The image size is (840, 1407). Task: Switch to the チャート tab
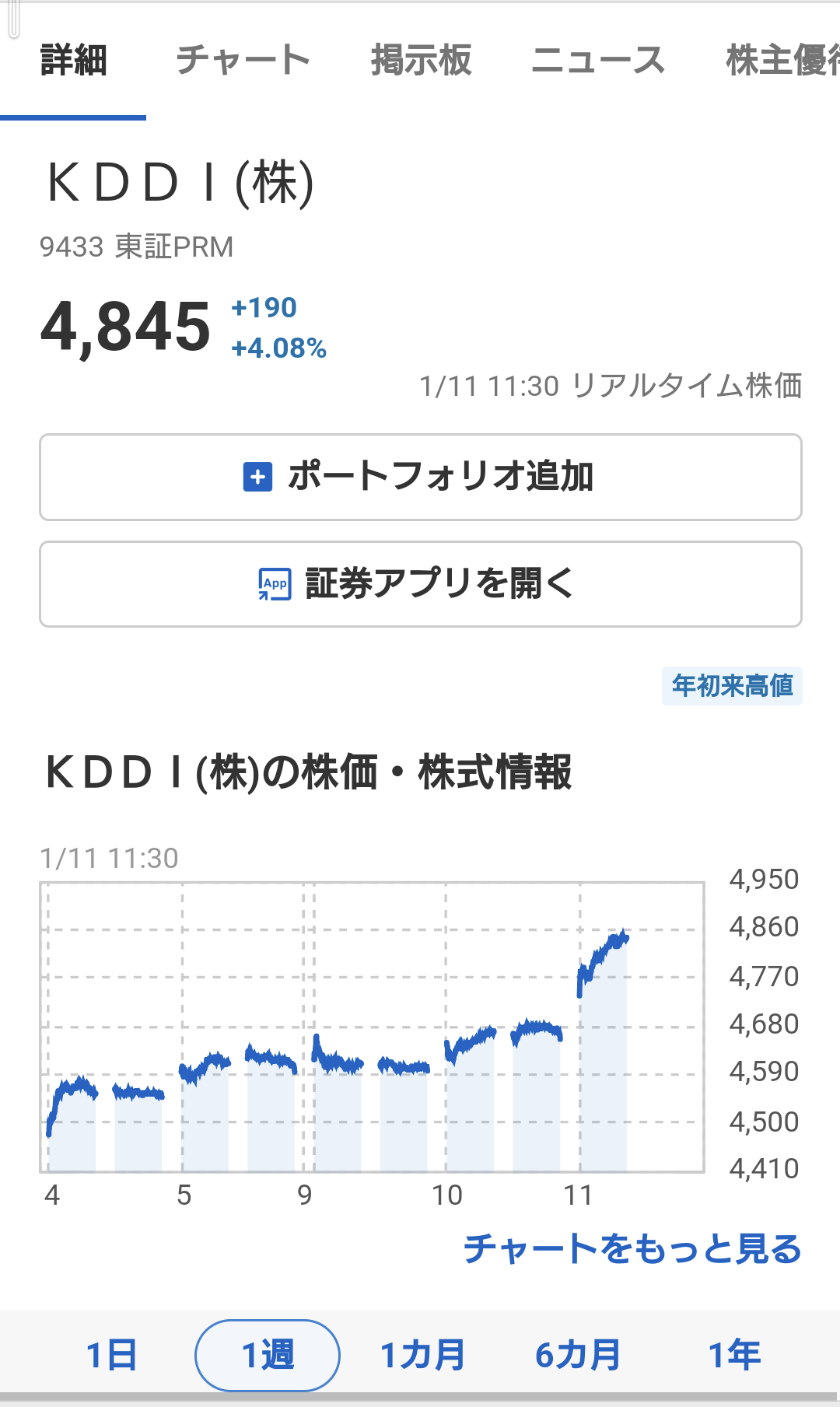coord(243,61)
